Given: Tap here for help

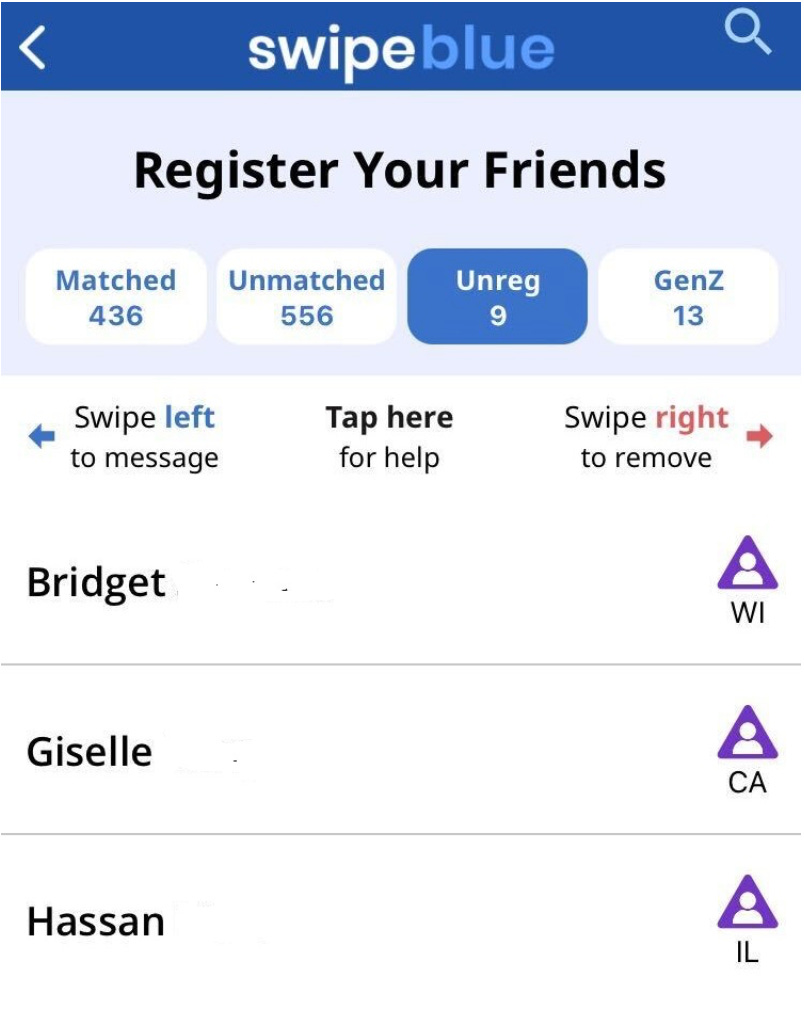Looking at the screenshot, I should point(389,437).
